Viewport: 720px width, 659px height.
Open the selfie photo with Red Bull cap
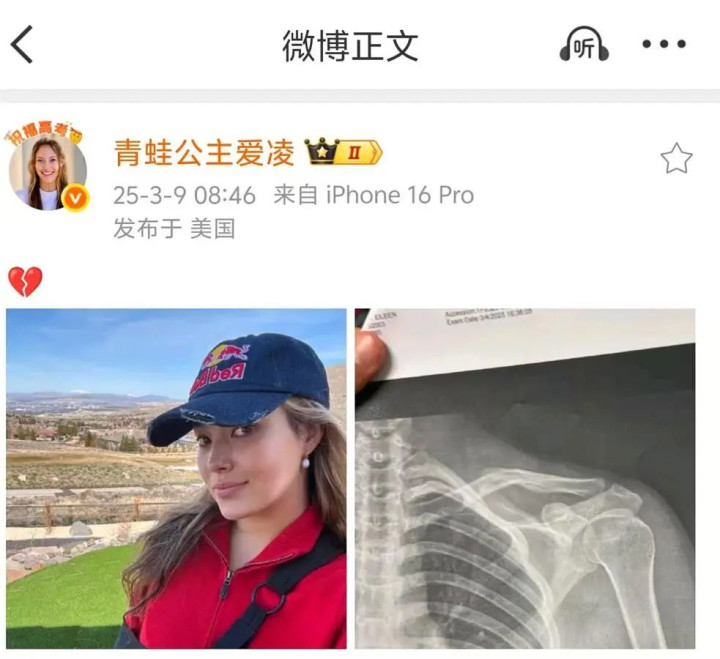(176, 478)
